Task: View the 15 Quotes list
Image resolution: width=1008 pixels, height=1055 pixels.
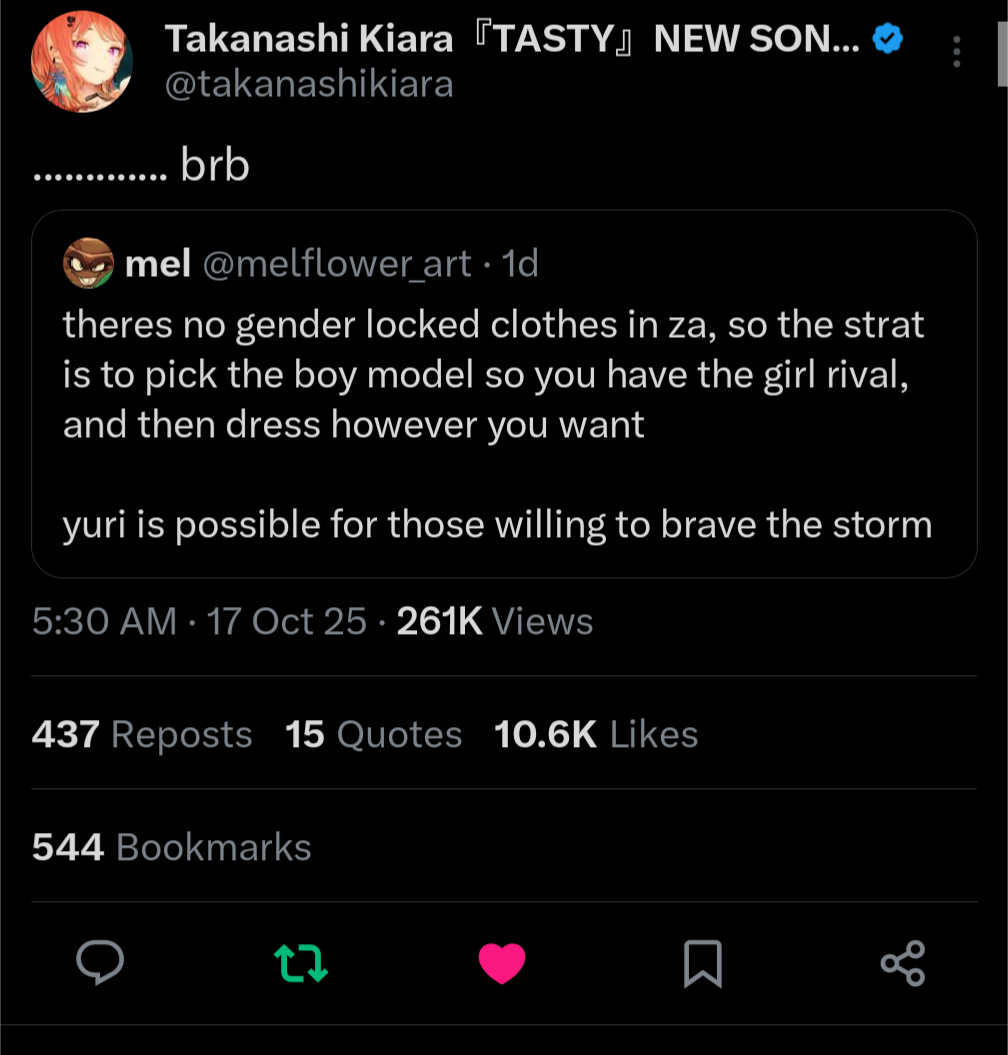Action: (x=373, y=733)
